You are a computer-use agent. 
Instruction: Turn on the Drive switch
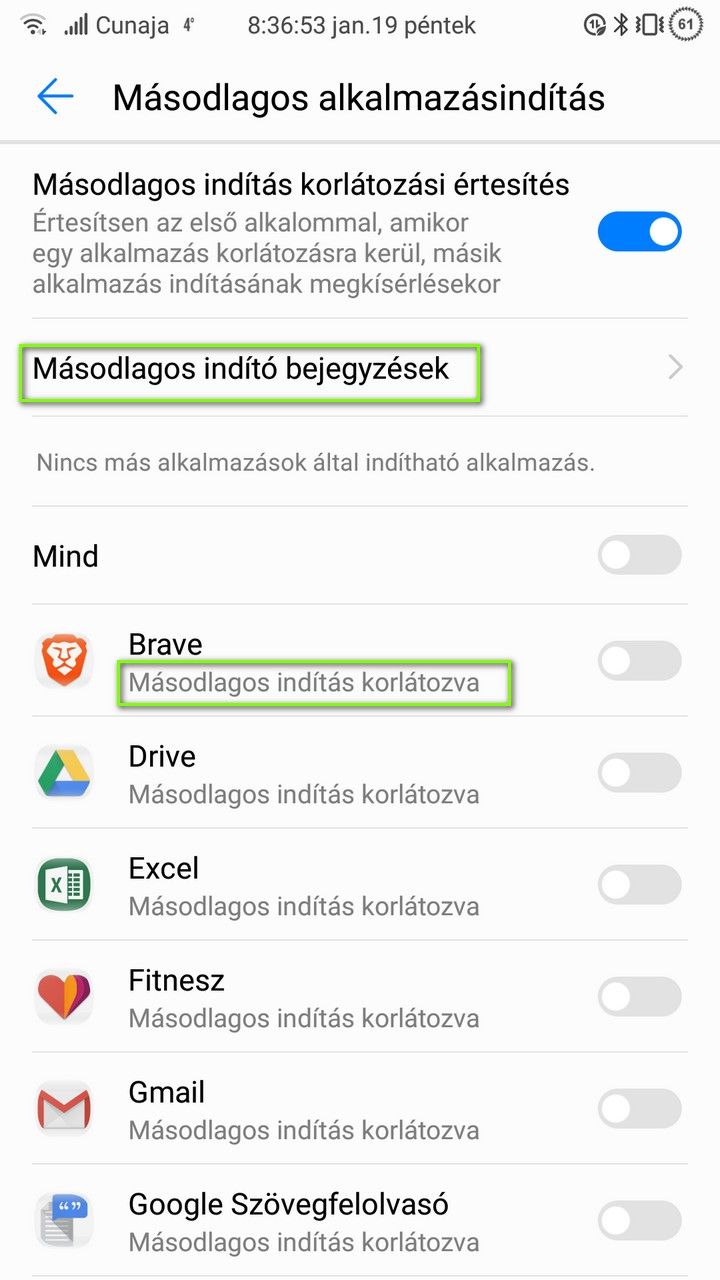[x=640, y=773]
